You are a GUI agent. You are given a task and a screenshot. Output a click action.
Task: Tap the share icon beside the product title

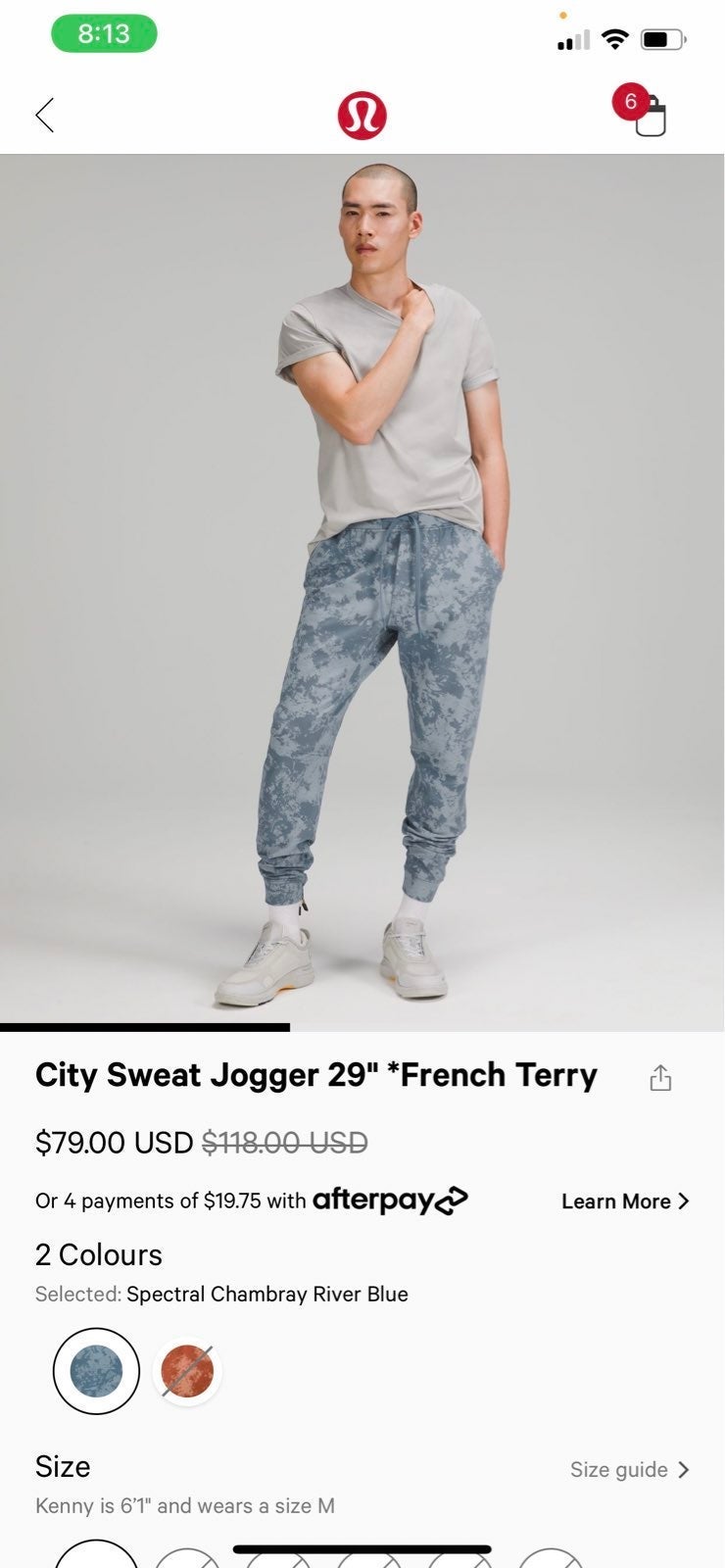click(x=661, y=1076)
